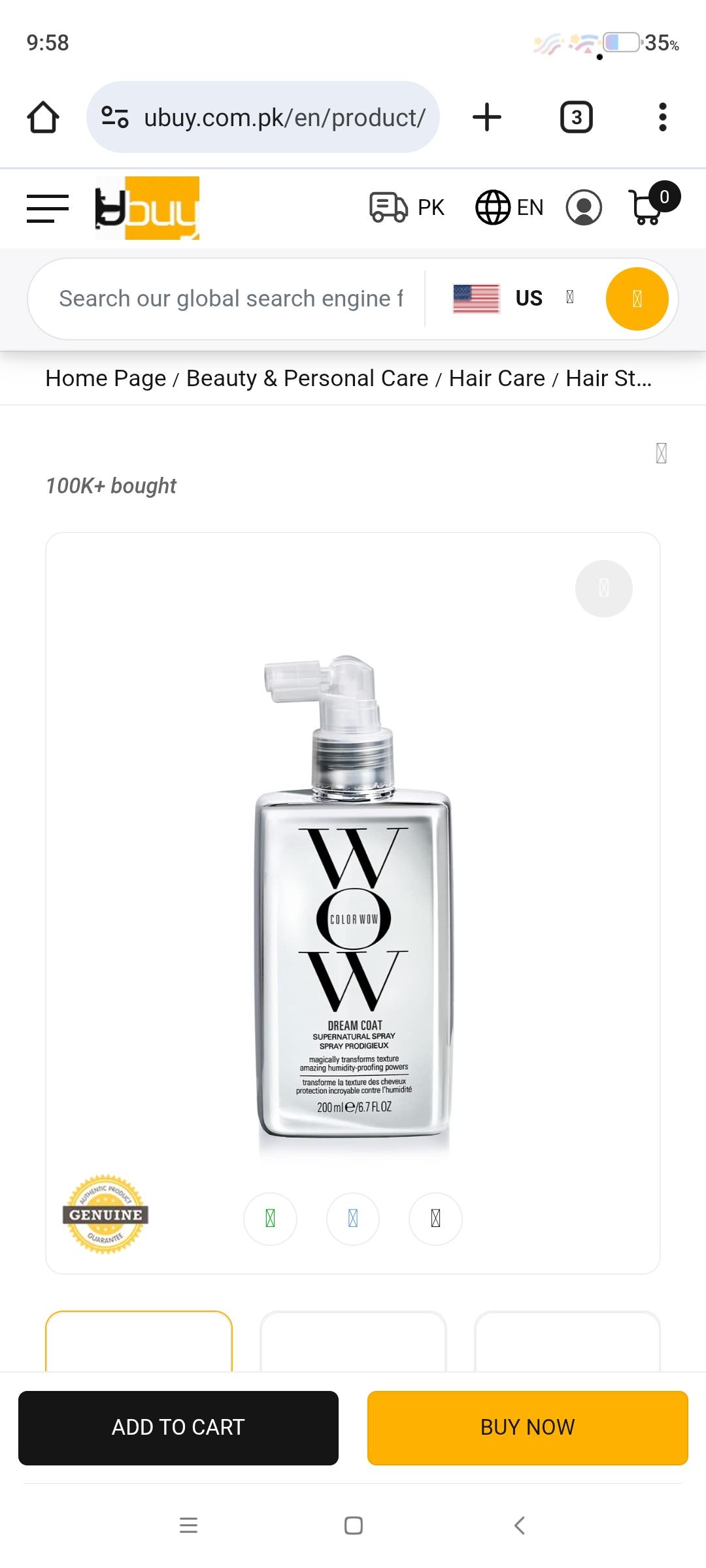Open browser tab switcher
The height and width of the screenshot is (1568, 706).
point(576,118)
